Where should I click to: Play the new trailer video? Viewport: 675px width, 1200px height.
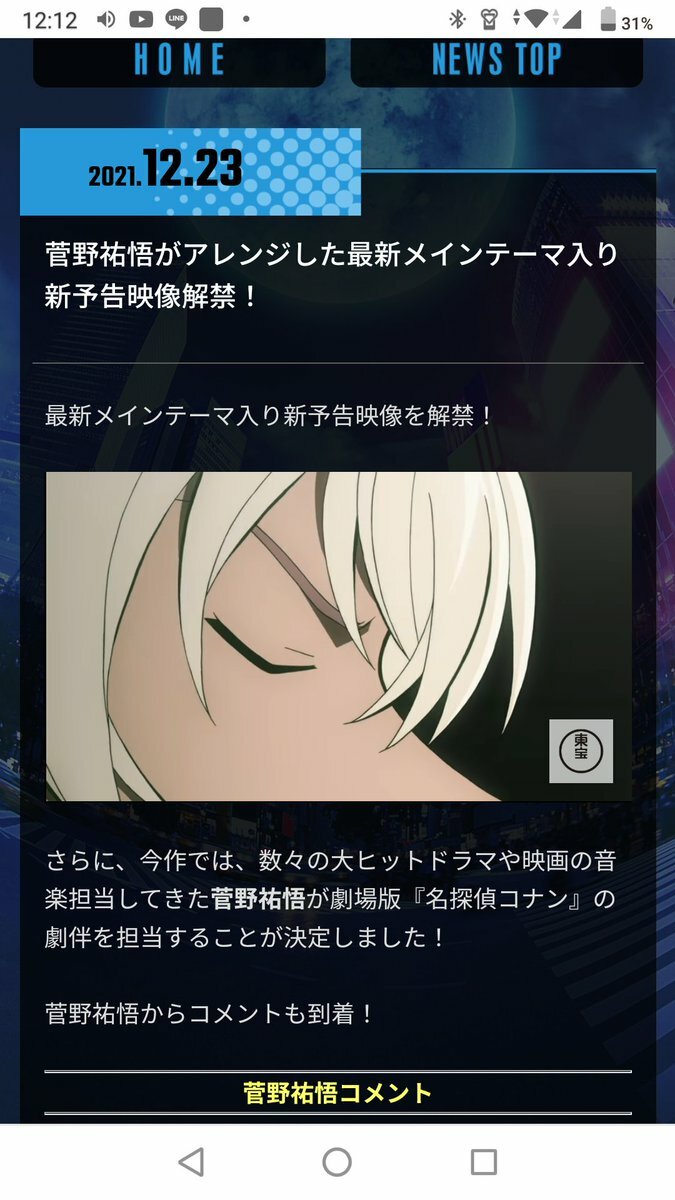click(338, 636)
